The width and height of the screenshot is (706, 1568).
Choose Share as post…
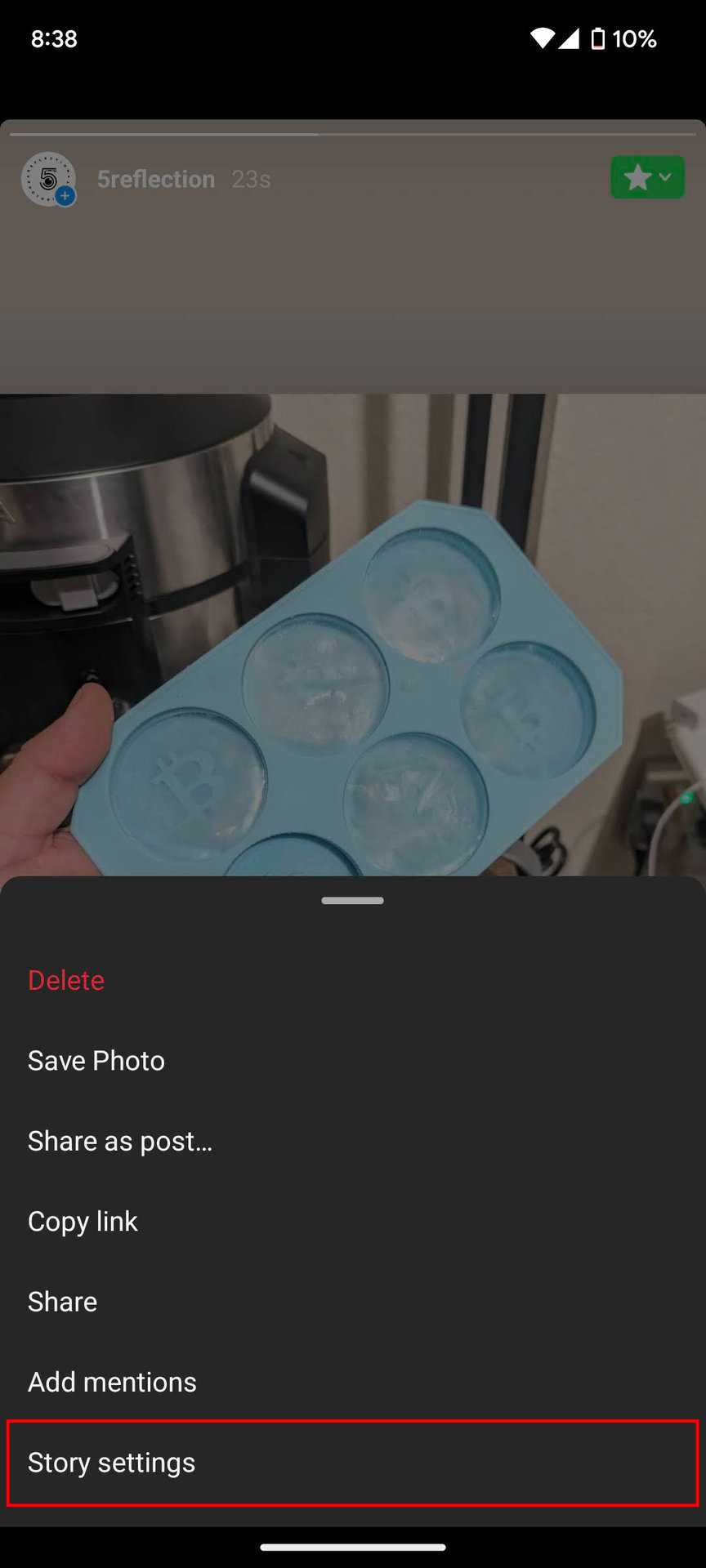pyautogui.click(x=353, y=1141)
